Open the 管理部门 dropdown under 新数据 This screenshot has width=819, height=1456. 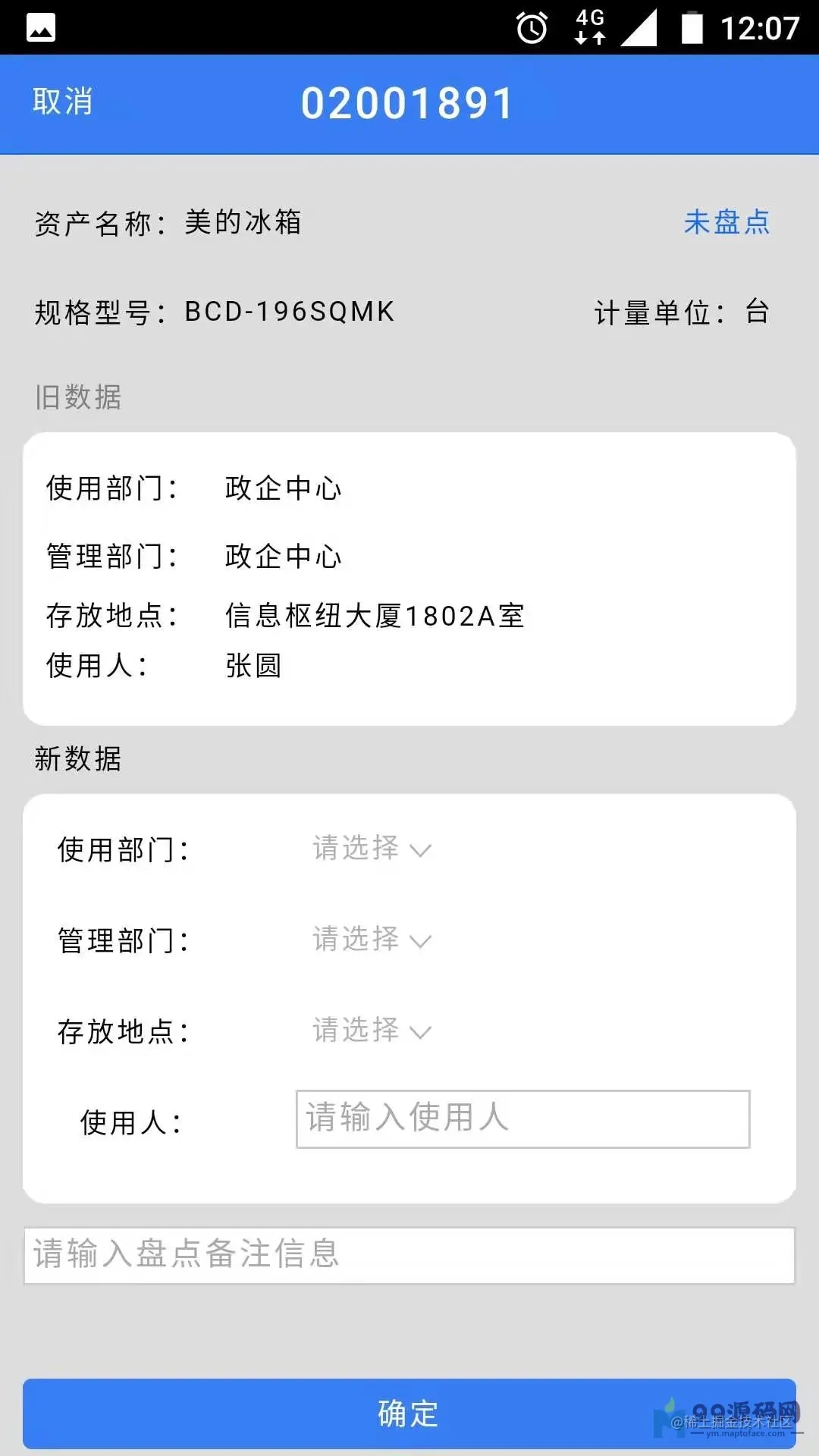[372, 940]
